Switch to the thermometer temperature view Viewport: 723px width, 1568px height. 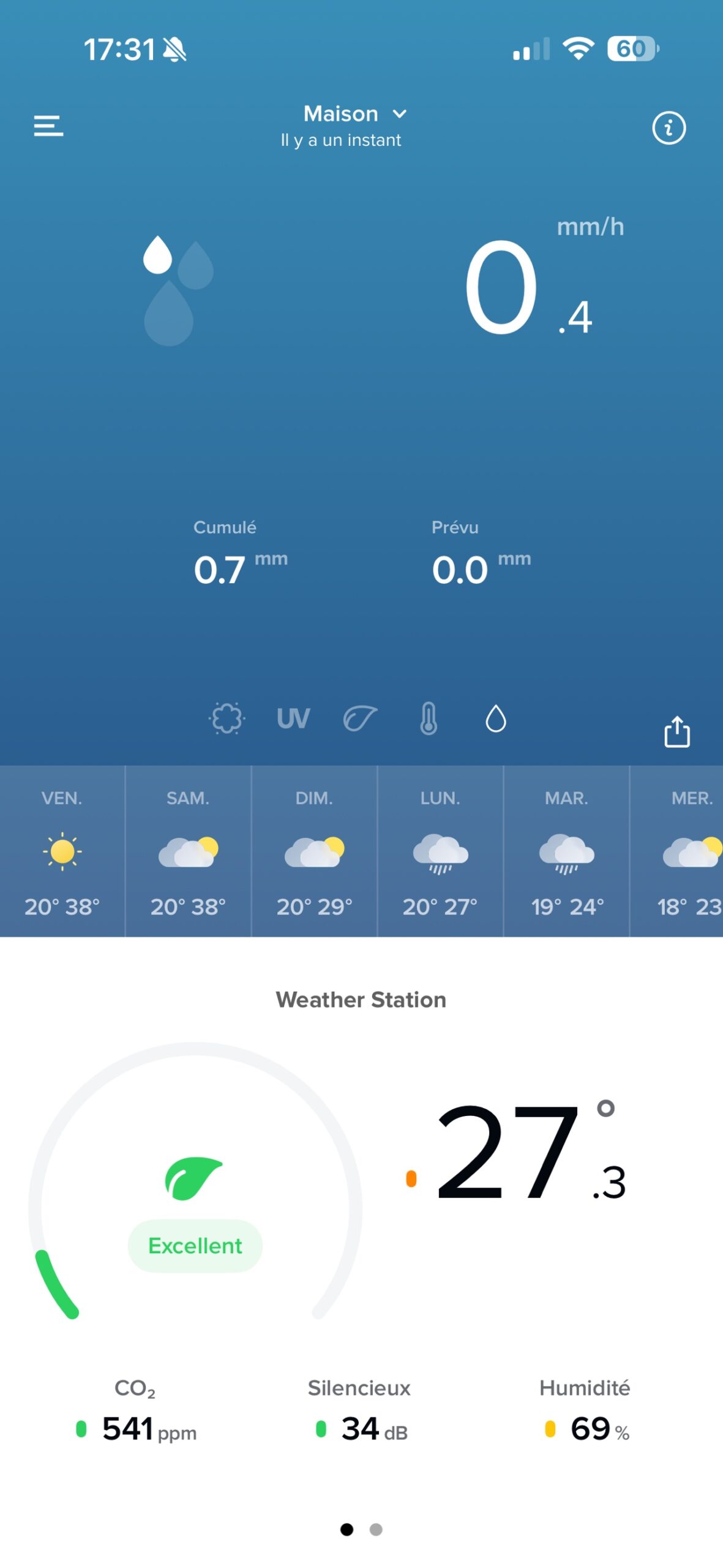tap(429, 718)
